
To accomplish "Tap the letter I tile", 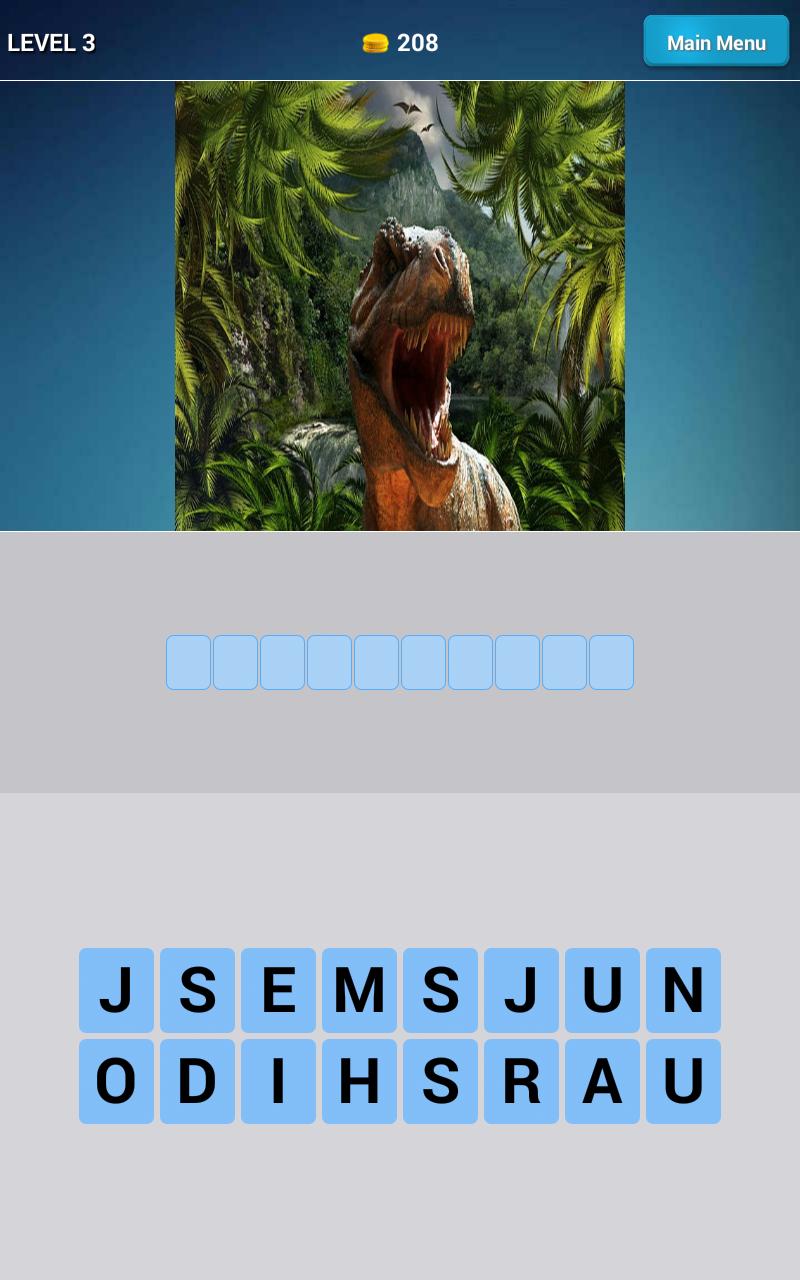I will 278,1081.
